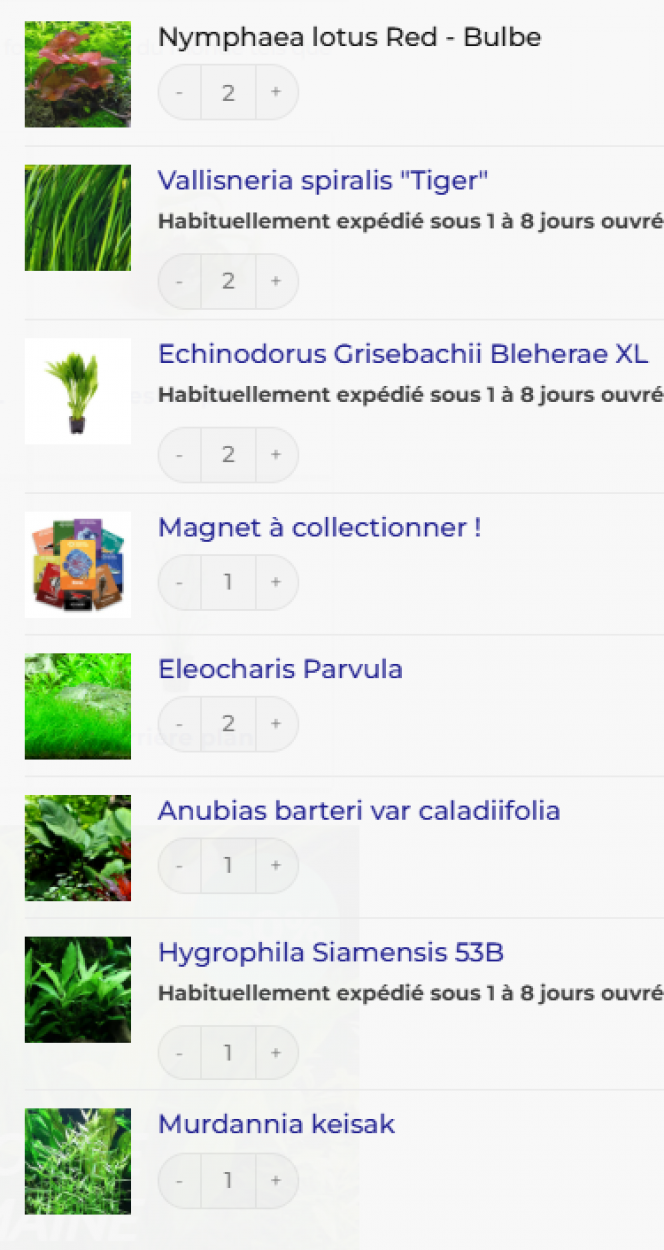This screenshot has height=1250, width=664.
Task: Tap the Murdannia keisak product image
Action: (x=78, y=1161)
